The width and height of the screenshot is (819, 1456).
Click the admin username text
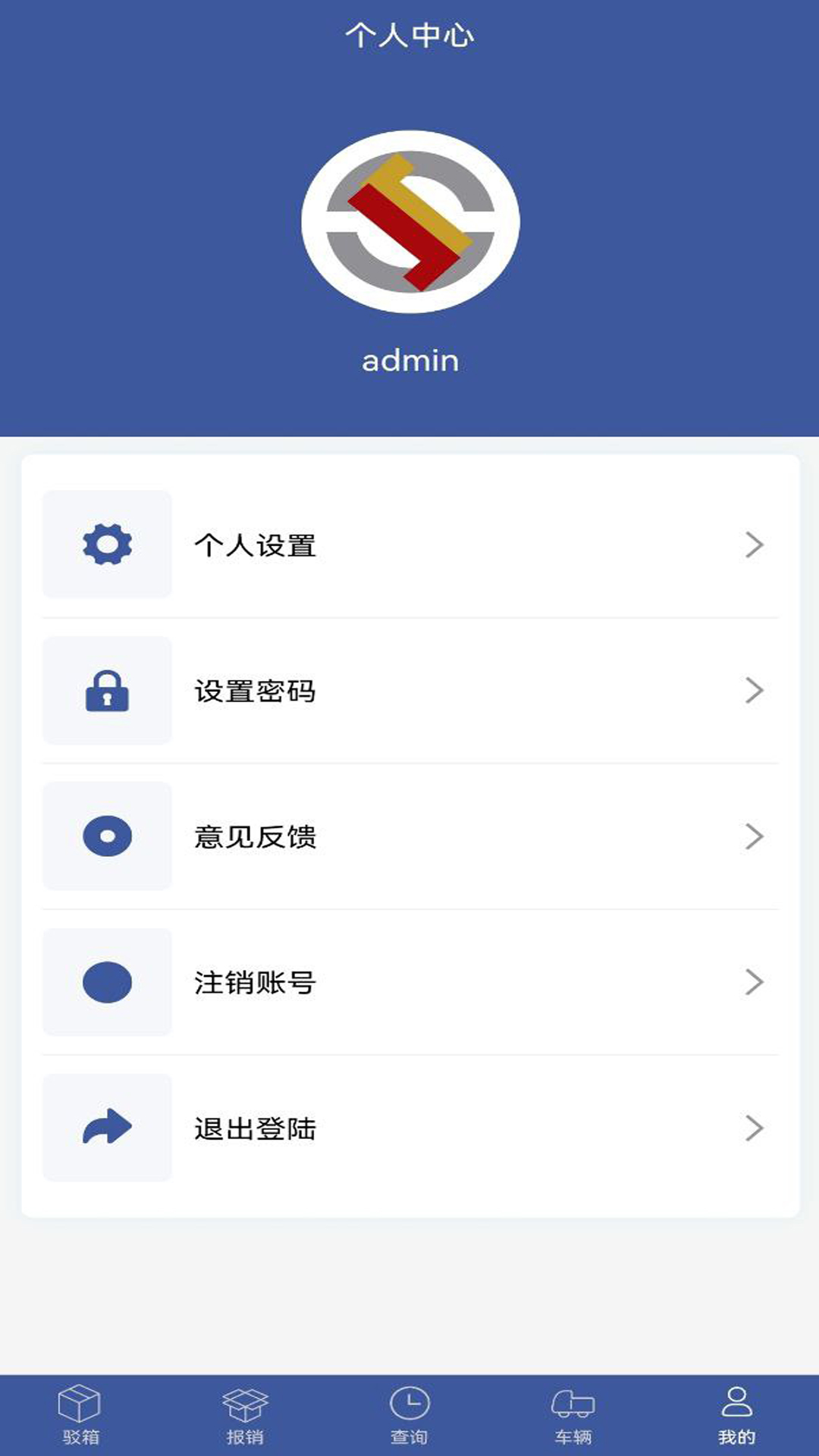click(x=409, y=362)
